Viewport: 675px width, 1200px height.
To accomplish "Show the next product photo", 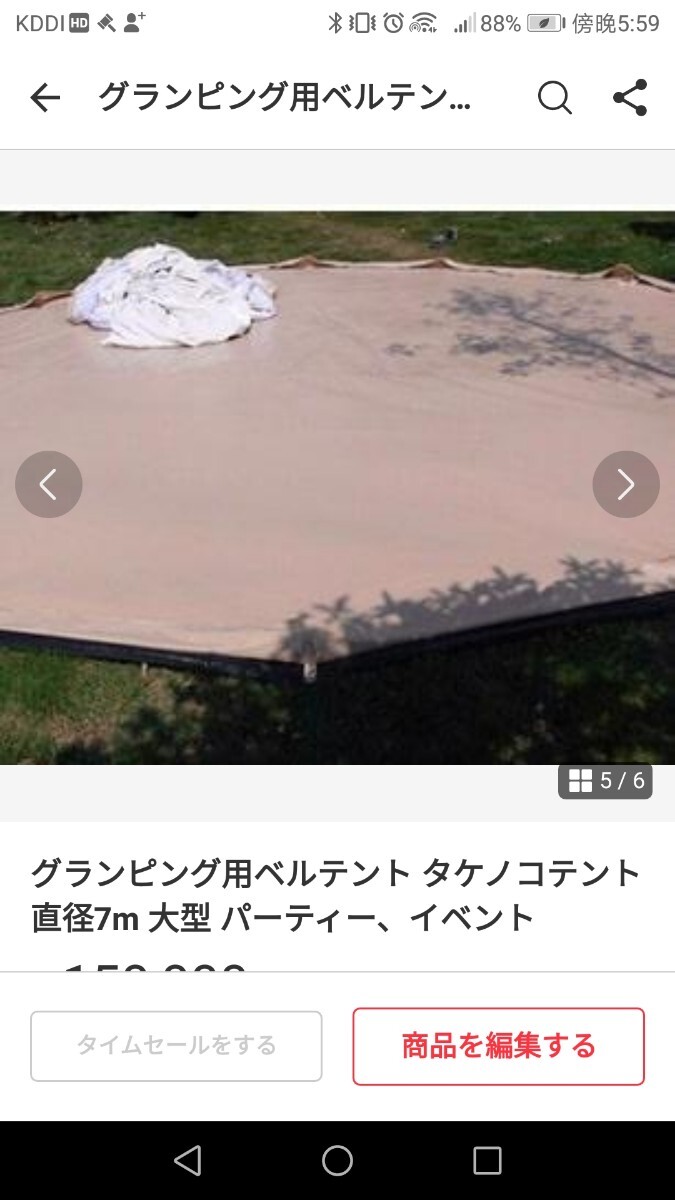I will (x=626, y=485).
